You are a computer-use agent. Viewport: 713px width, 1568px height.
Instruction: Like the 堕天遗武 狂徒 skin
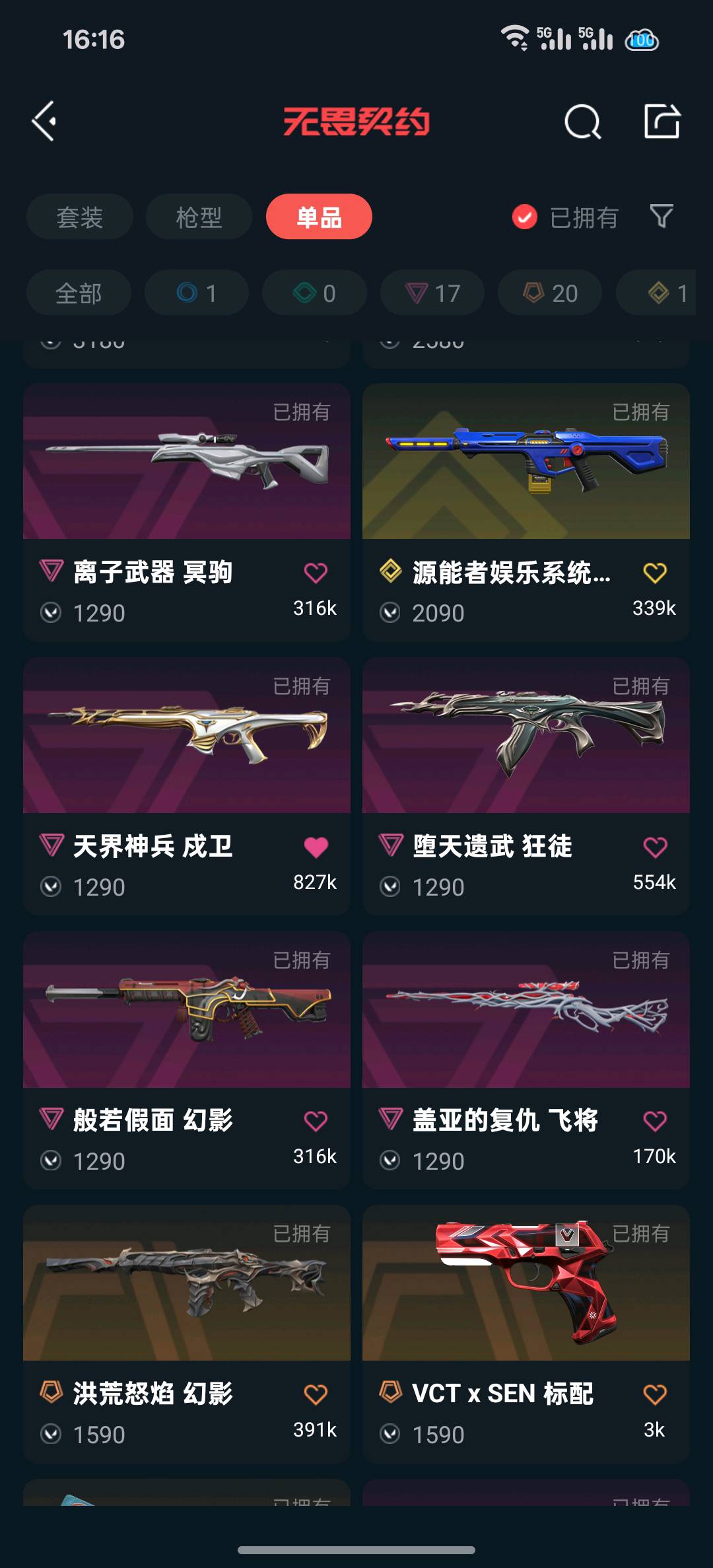(x=655, y=847)
